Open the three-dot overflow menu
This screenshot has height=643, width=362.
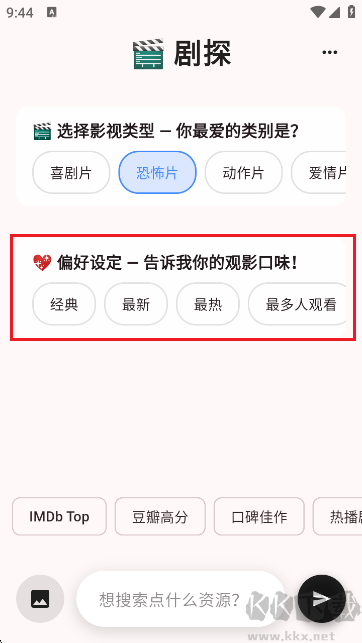[x=330, y=52]
